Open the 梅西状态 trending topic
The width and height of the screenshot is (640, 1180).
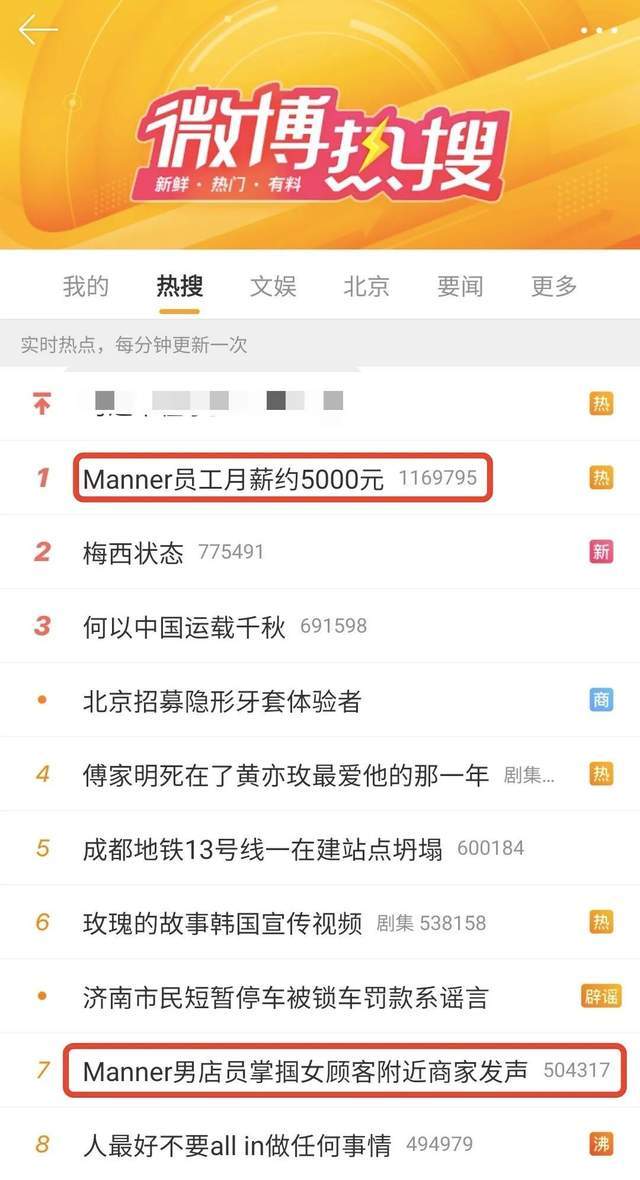pyautogui.click(x=133, y=552)
